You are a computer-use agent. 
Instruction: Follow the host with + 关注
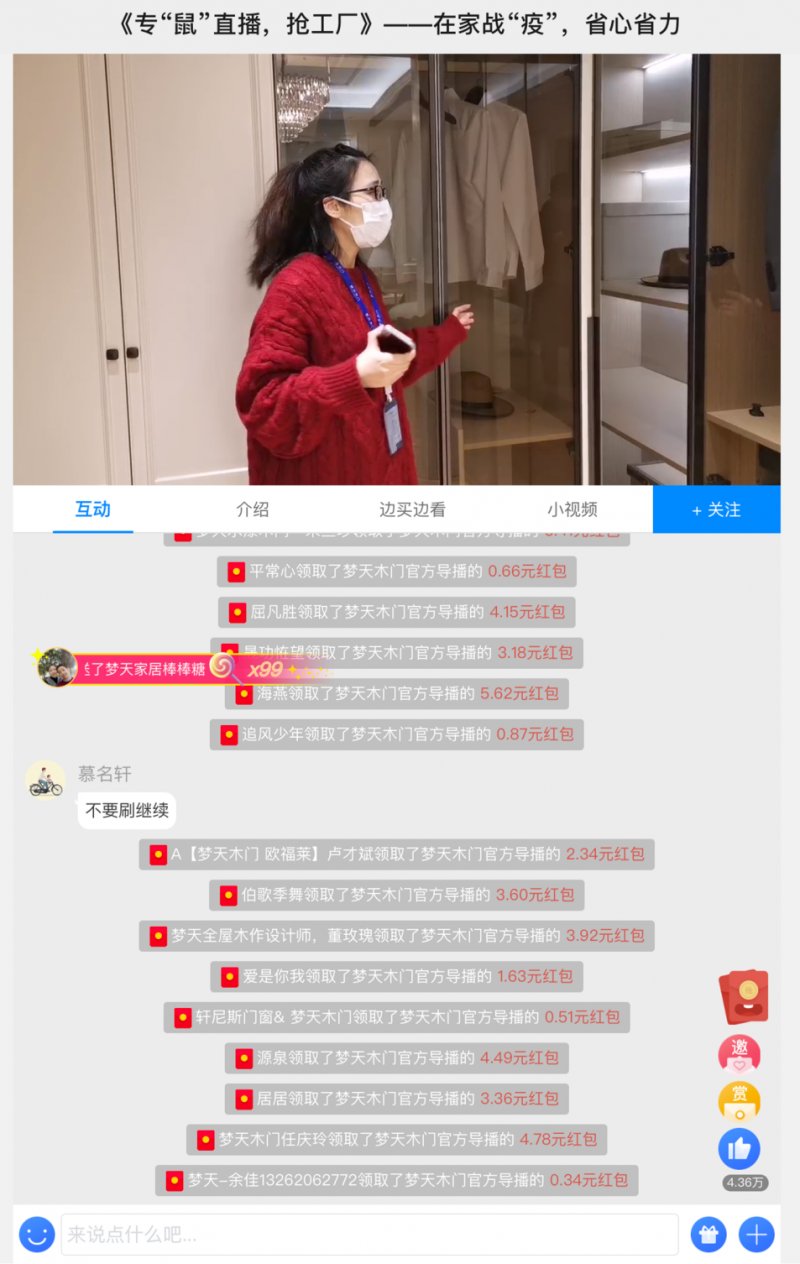[x=716, y=509]
